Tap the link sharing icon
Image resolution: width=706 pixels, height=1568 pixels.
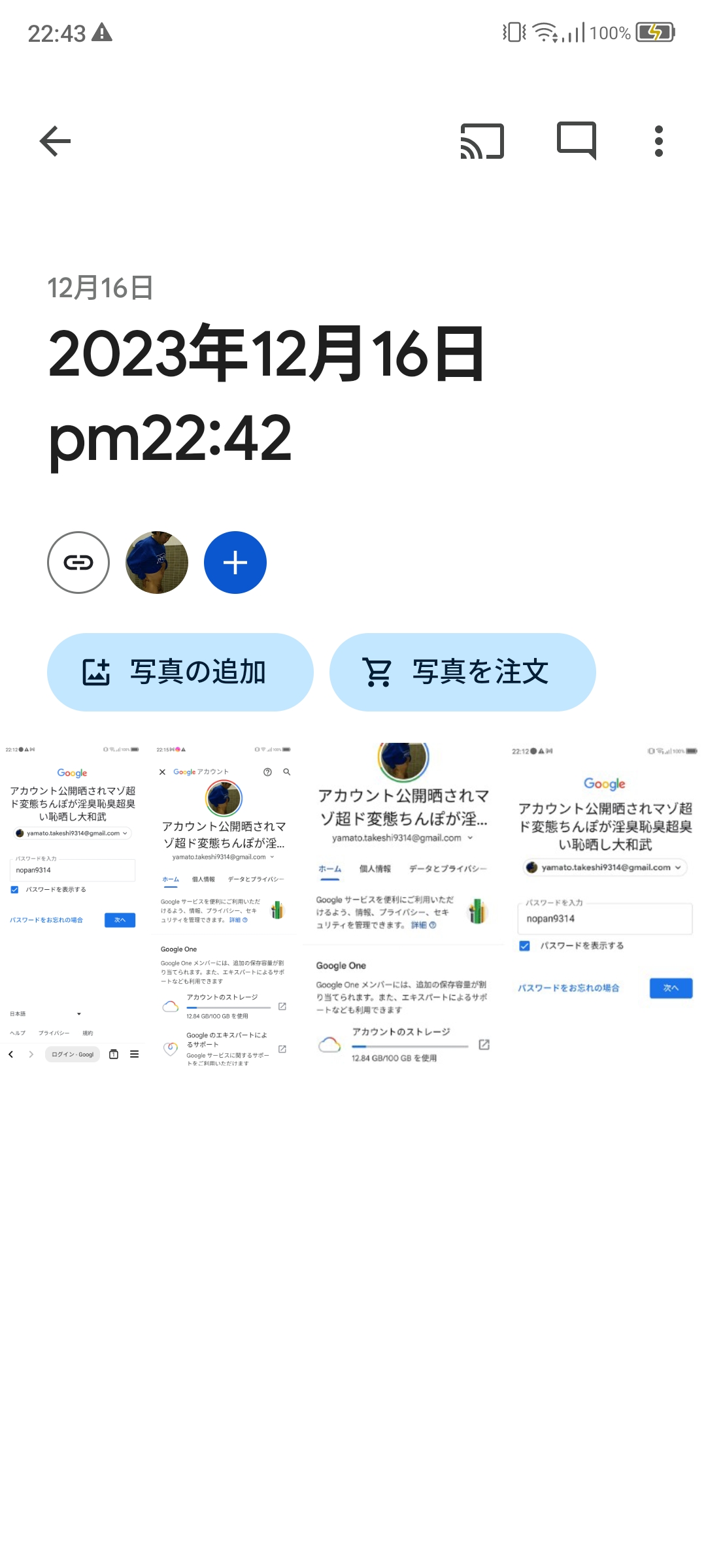pyautogui.click(x=78, y=563)
